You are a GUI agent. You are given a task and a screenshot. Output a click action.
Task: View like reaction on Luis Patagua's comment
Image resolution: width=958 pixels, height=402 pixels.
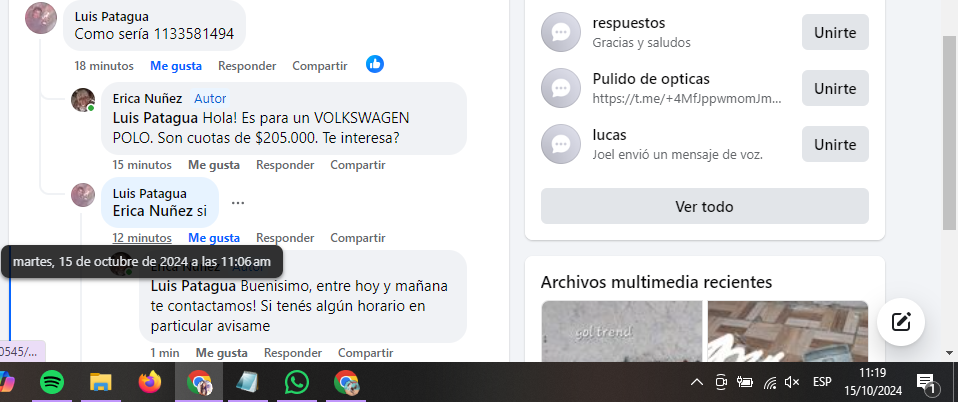[375, 64]
